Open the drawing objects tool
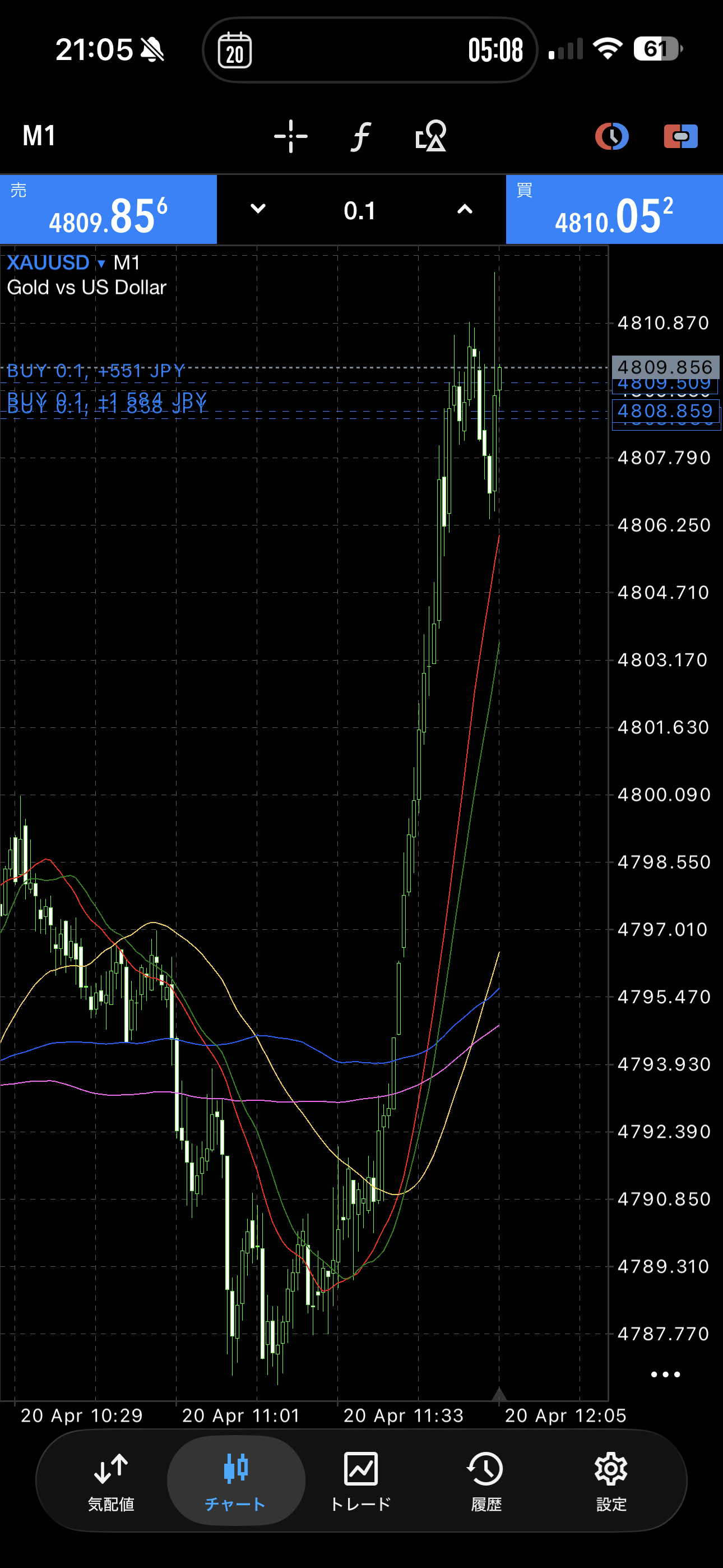 point(430,136)
